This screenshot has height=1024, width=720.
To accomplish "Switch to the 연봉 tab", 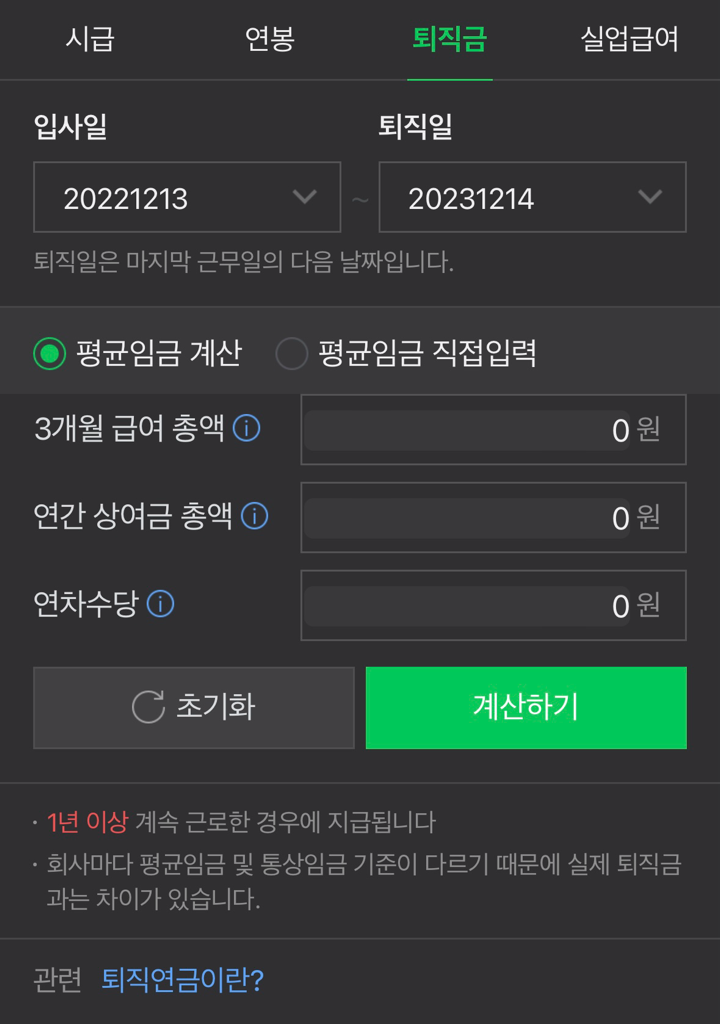I will pyautogui.click(x=270, y=40).
